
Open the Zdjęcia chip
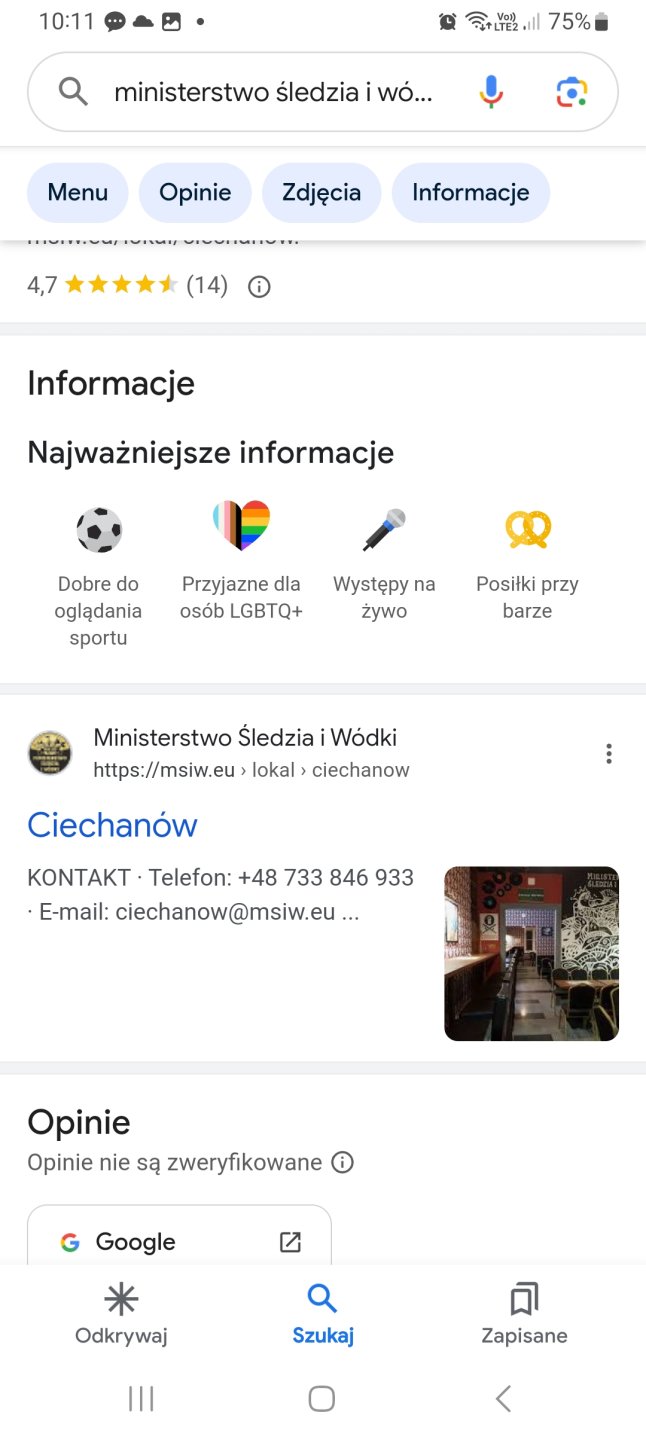click(321, 193)
